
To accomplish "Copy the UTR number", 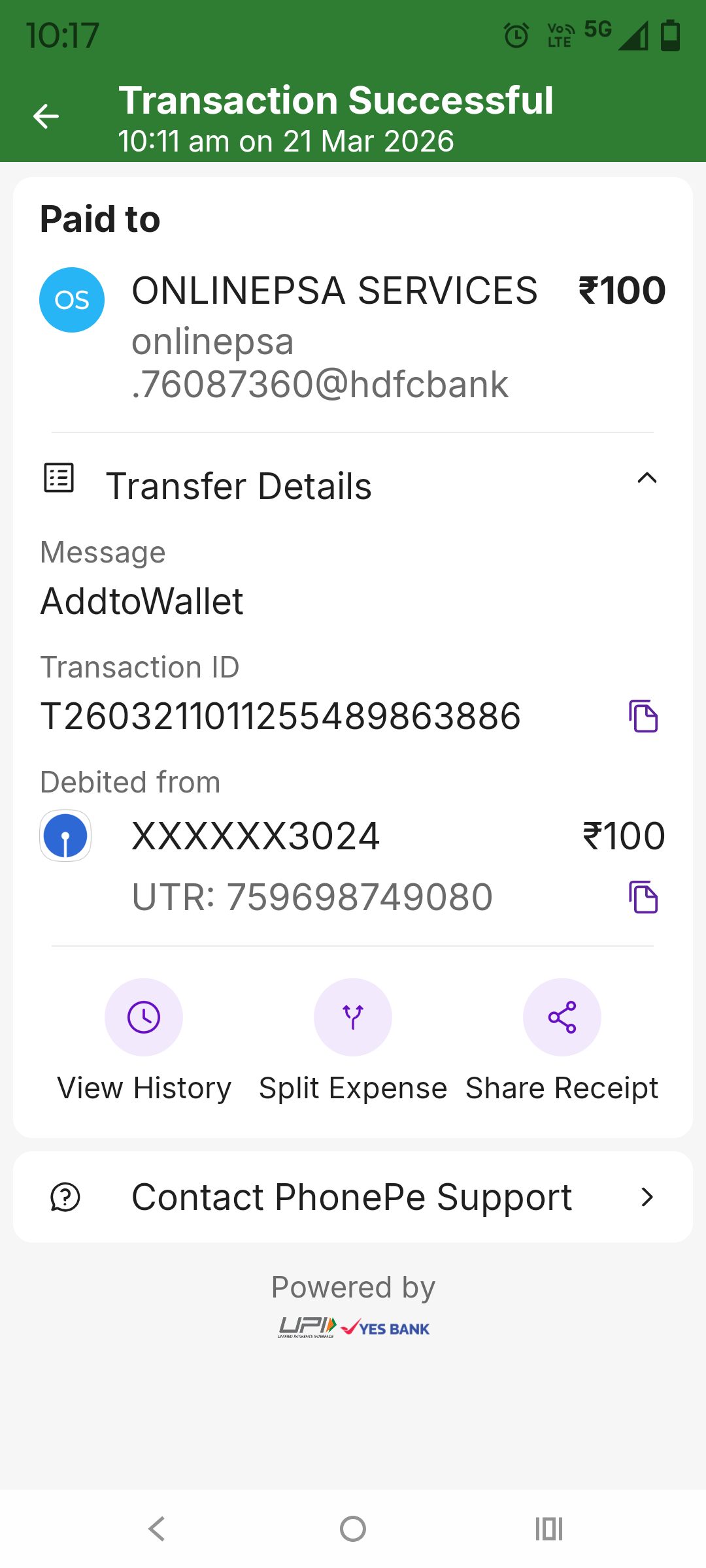I will coord(643,897).
